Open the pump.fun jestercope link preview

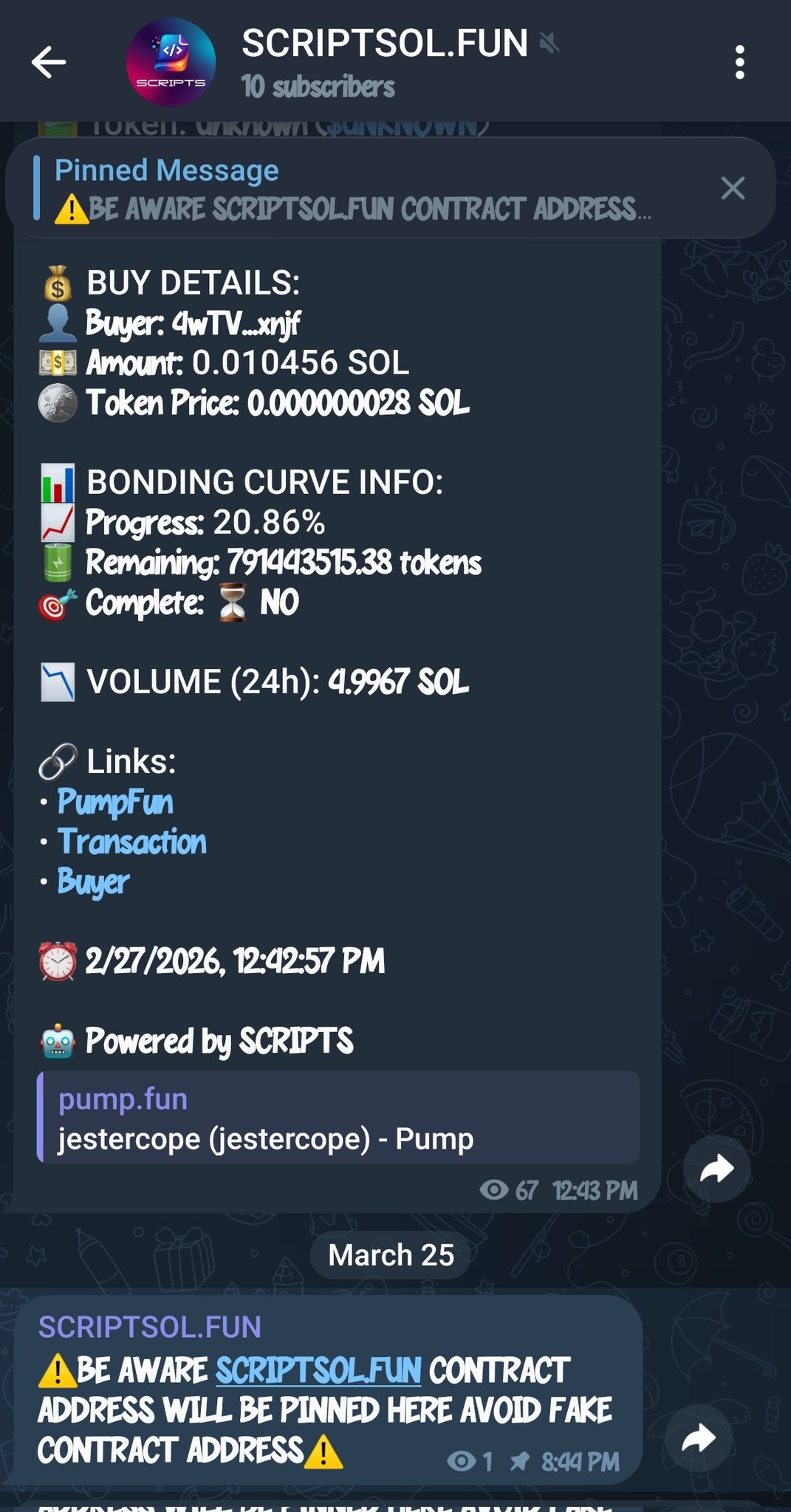[338, 1118]
